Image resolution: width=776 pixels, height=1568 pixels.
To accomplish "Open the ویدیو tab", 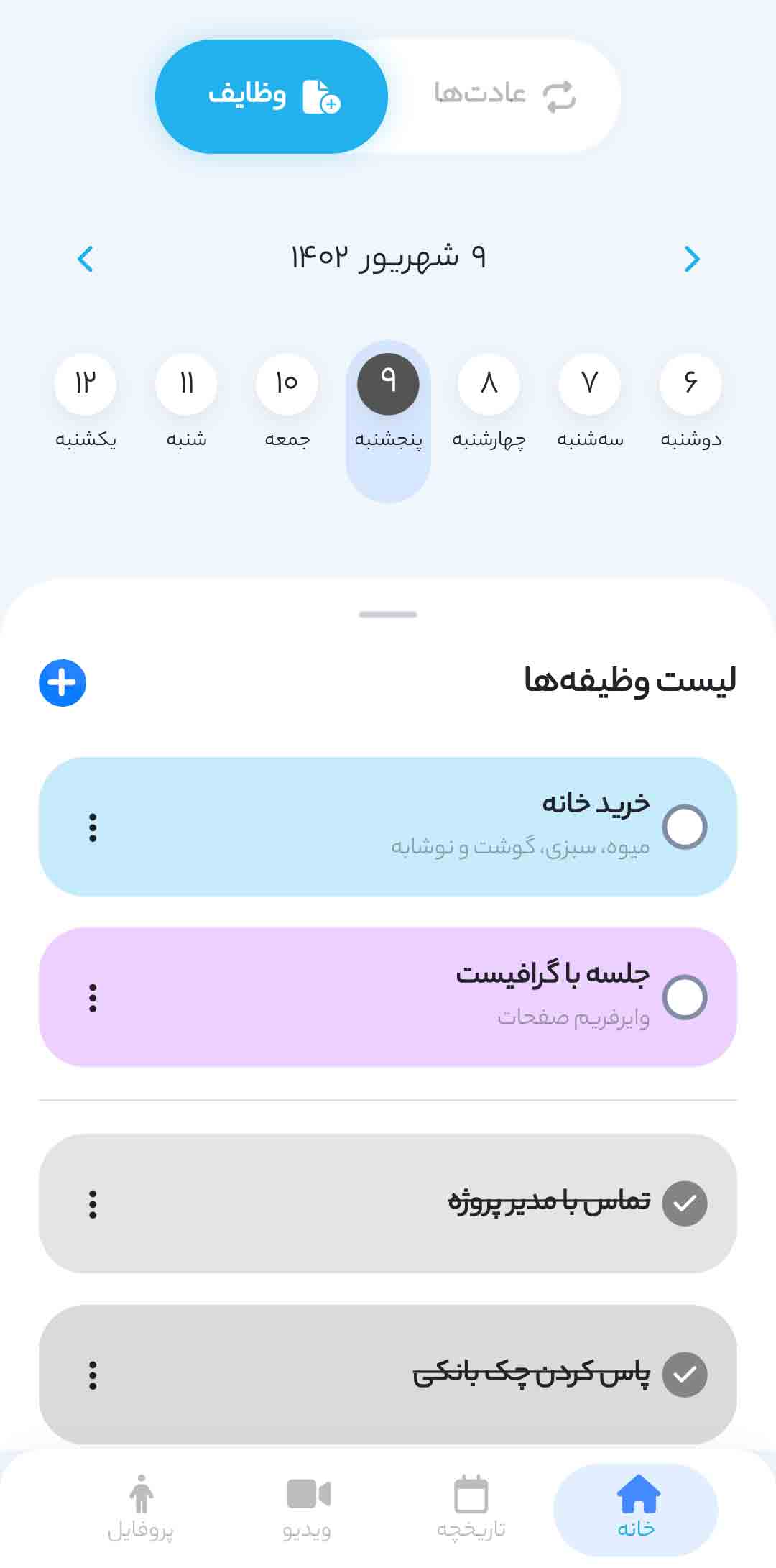I will [x=308, y=1507].
